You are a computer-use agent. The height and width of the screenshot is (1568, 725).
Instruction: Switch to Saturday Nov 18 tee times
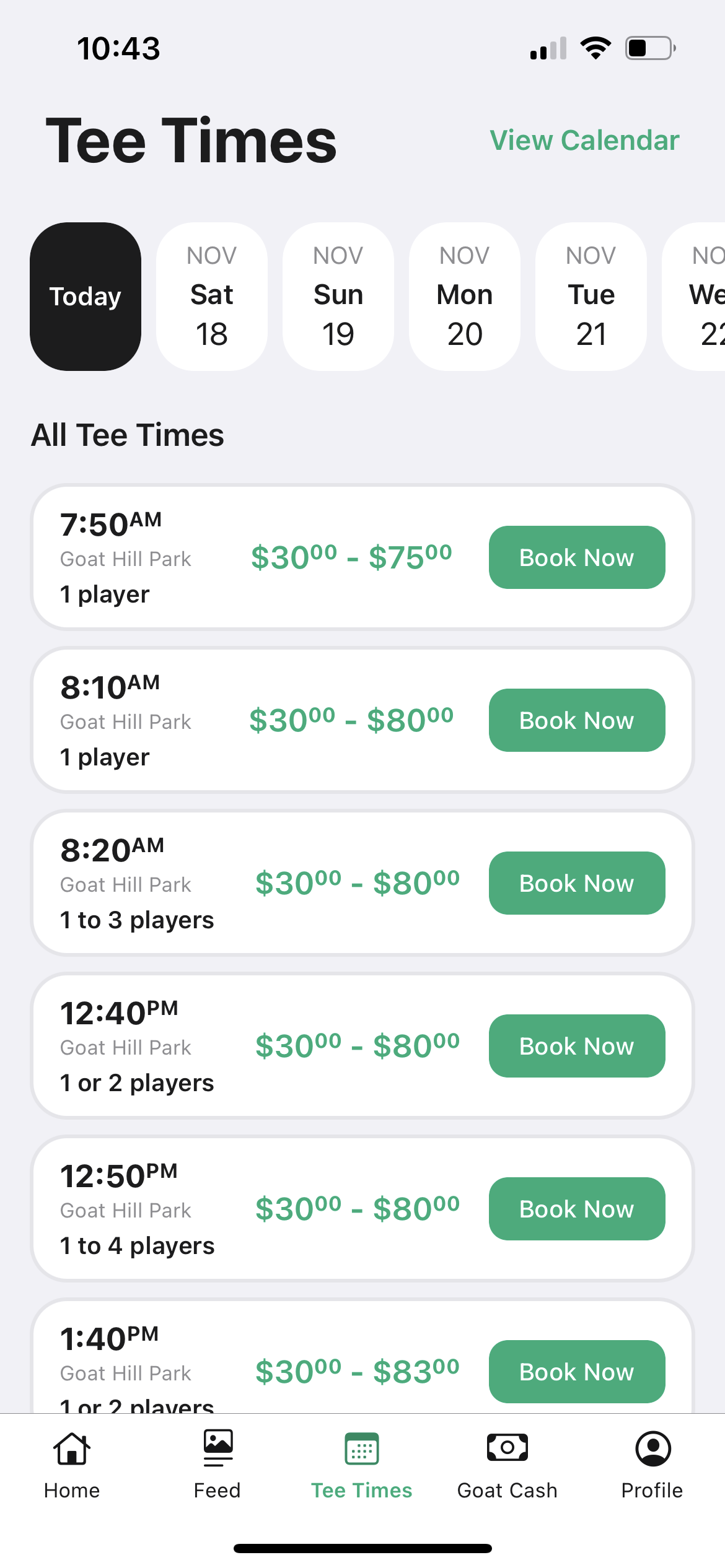pos(211,296)
